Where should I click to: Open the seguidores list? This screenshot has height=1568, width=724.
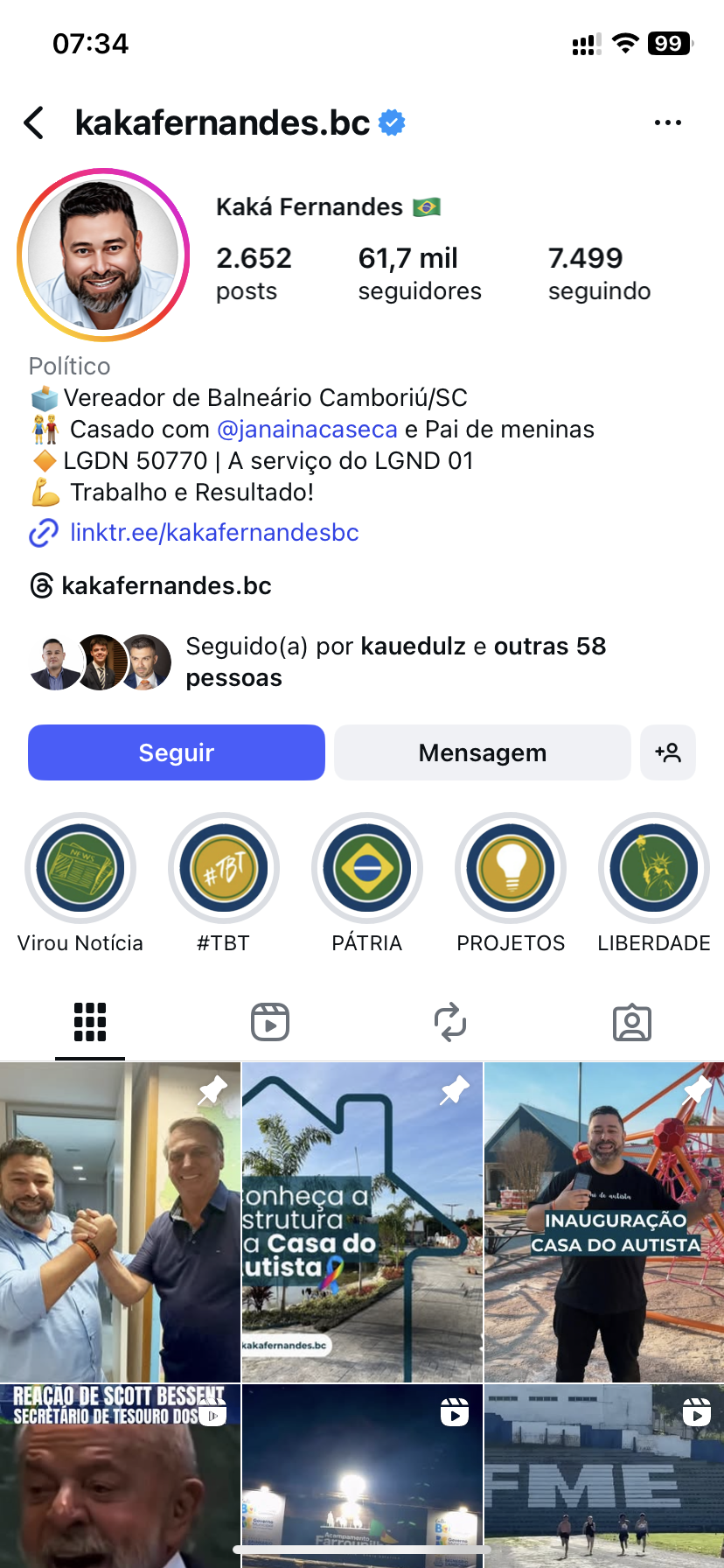pos(419,273)
